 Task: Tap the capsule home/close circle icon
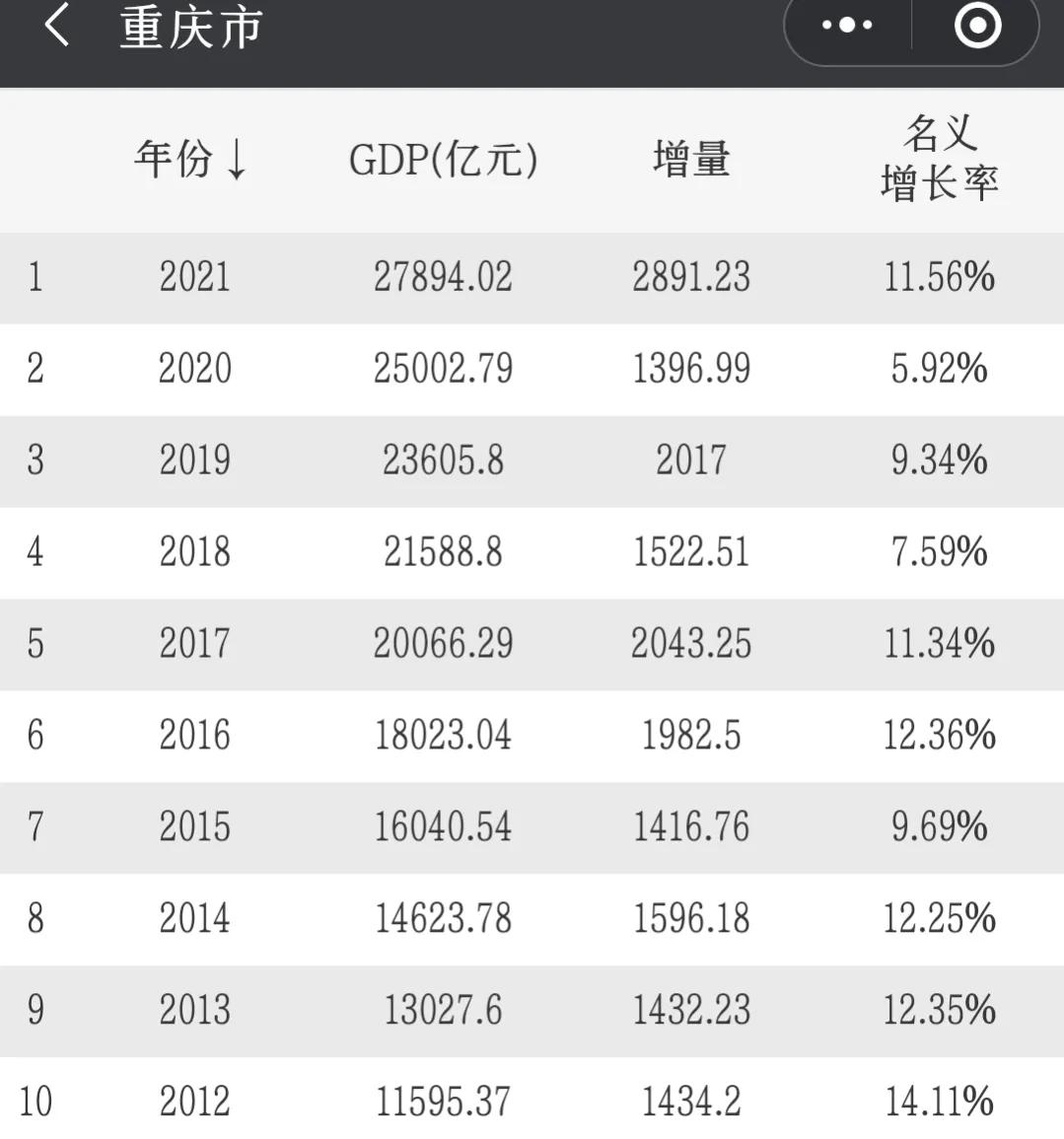pyautogui.click(x=974, y=27)
